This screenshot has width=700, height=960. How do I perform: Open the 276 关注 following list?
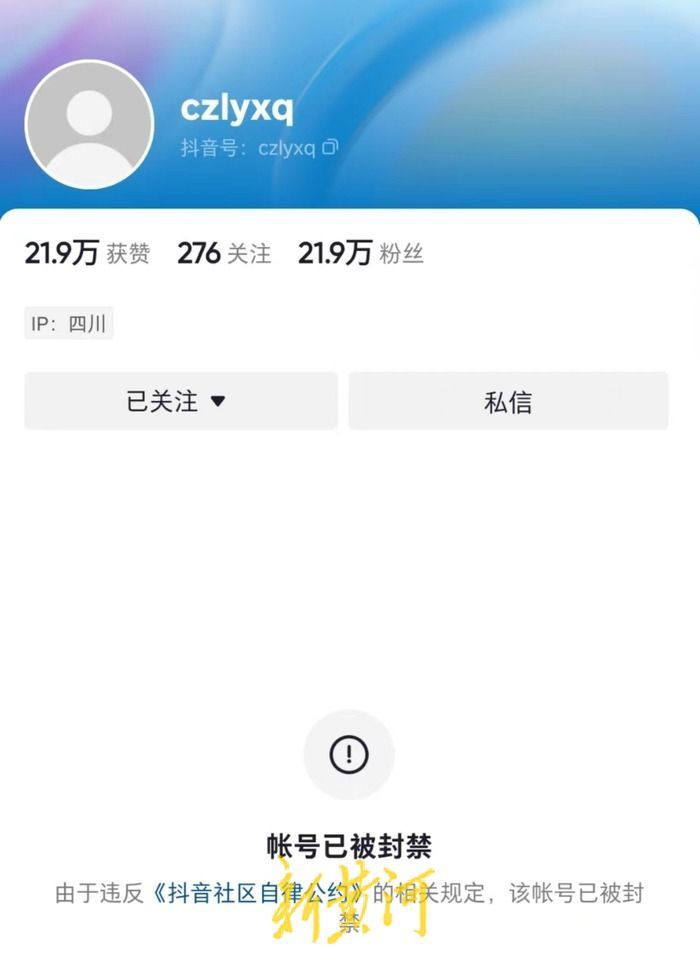[x=224, y=254]
